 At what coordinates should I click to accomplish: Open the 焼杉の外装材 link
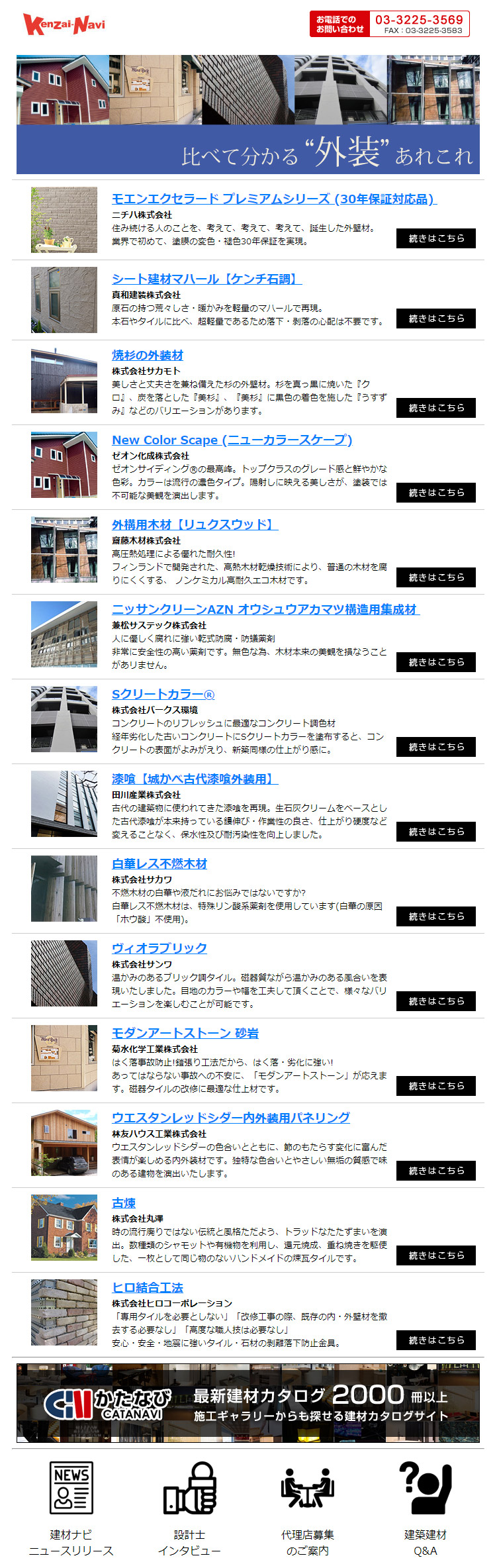(147, 356)
